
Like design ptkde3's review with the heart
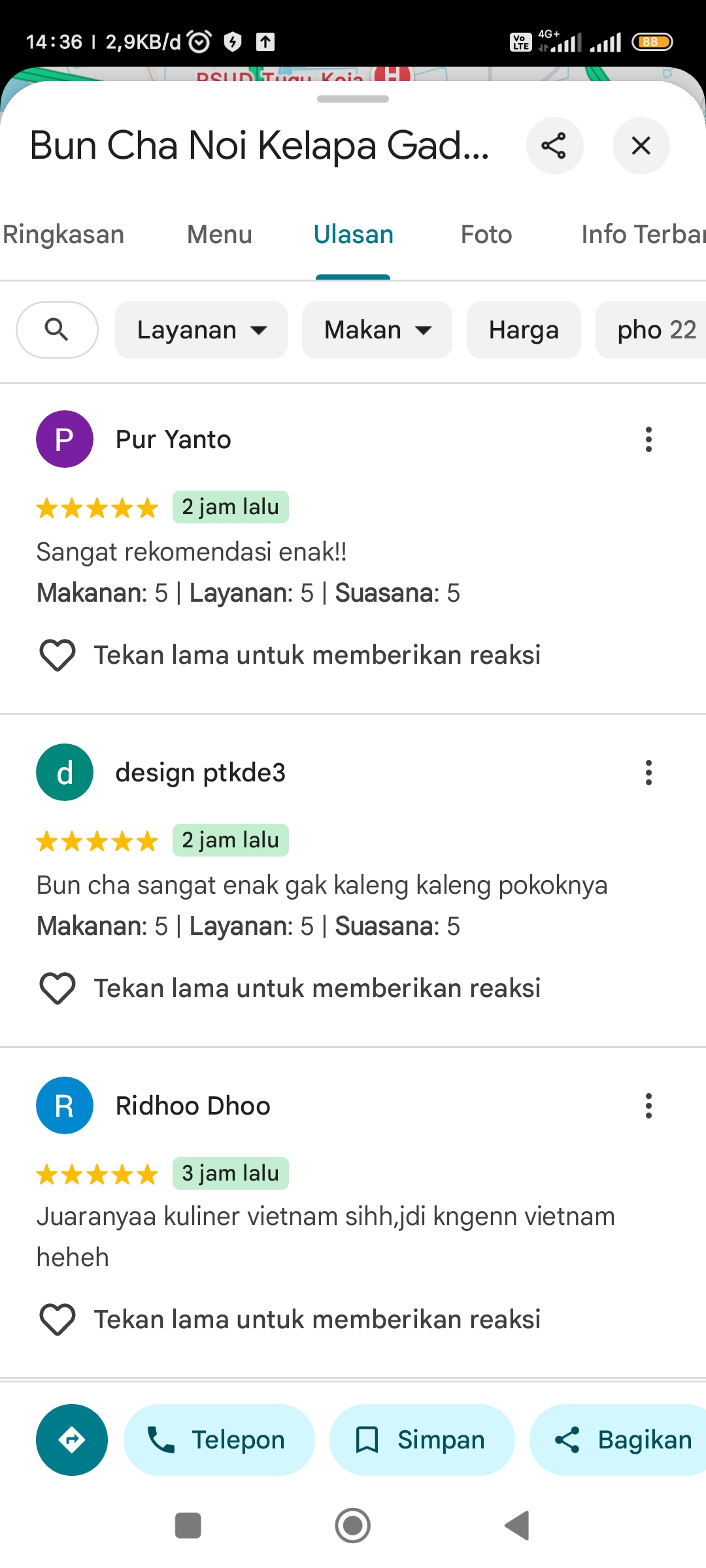point(58,988)
